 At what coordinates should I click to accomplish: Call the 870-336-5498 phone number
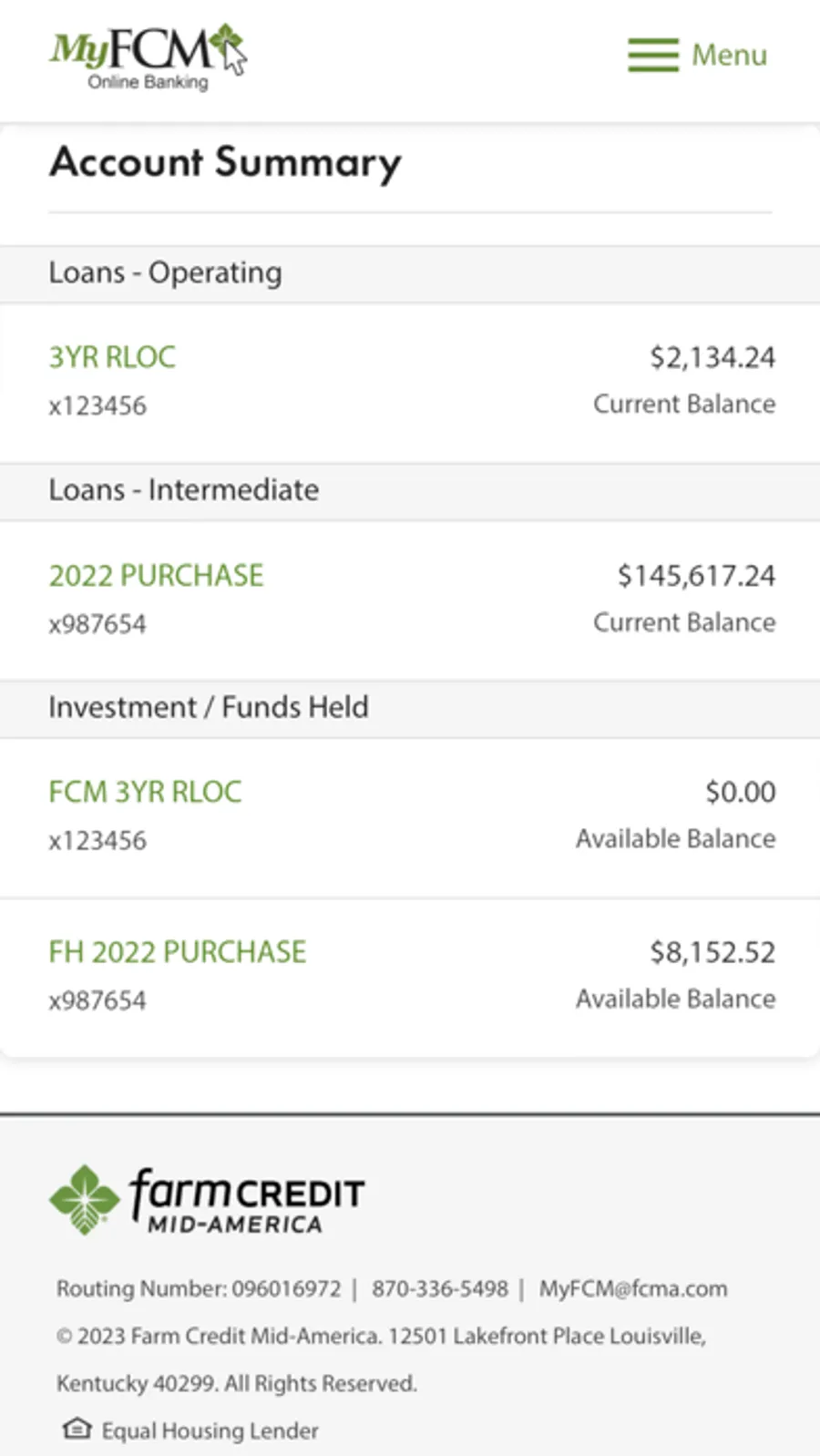point(439,1288)
